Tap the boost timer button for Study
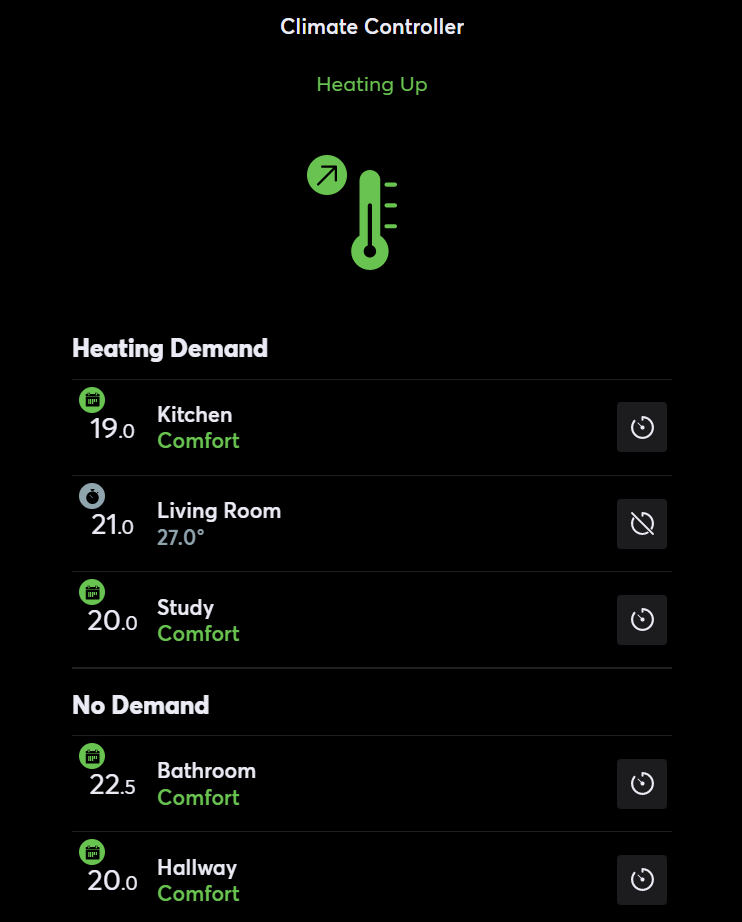This screenshot has width=742, height=922. tap(642, 620)
